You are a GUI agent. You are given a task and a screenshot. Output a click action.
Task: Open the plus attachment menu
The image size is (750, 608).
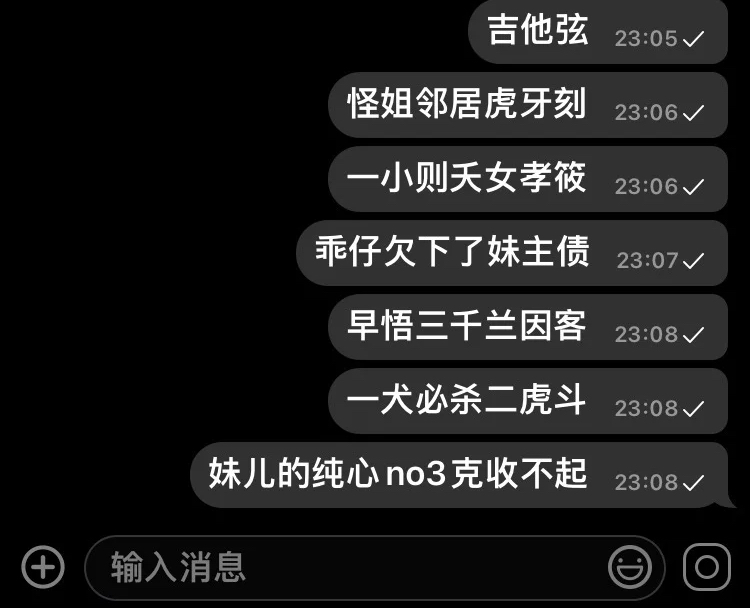click(x=43, y=568)
